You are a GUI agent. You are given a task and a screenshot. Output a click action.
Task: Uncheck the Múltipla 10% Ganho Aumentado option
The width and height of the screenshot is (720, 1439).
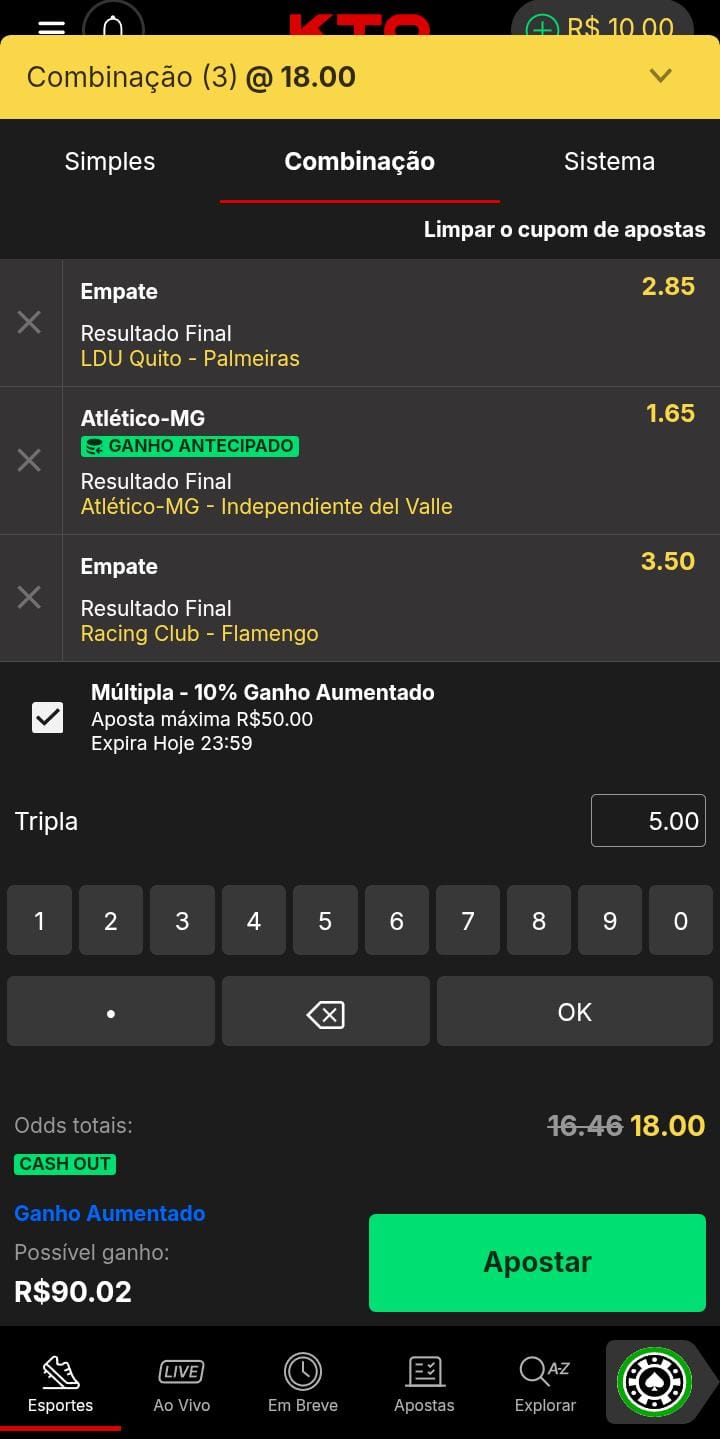pyautogui.click(x=47, y=716)
